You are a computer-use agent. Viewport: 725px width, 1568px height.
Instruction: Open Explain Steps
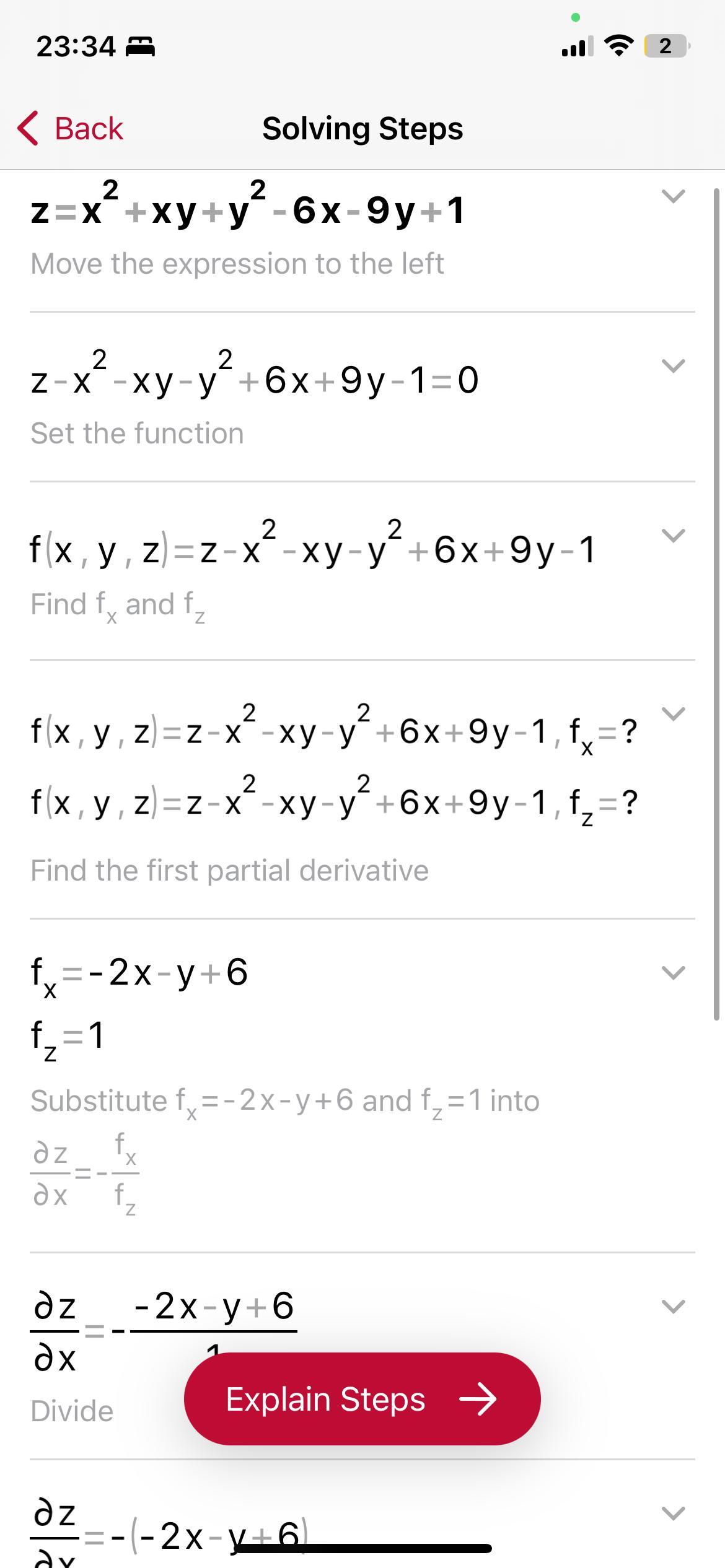point(362,1399)
